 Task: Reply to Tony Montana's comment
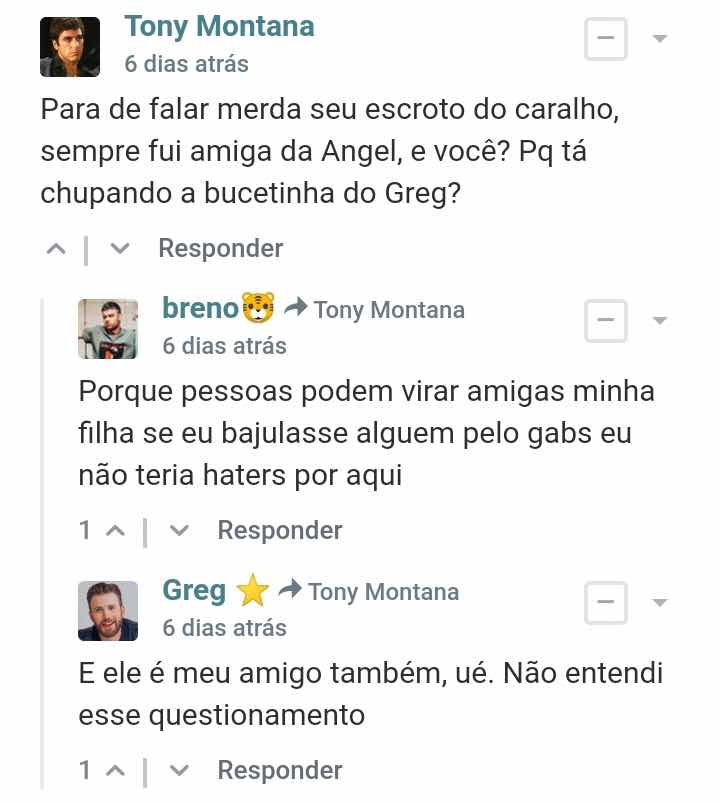(x=220, y=249)
